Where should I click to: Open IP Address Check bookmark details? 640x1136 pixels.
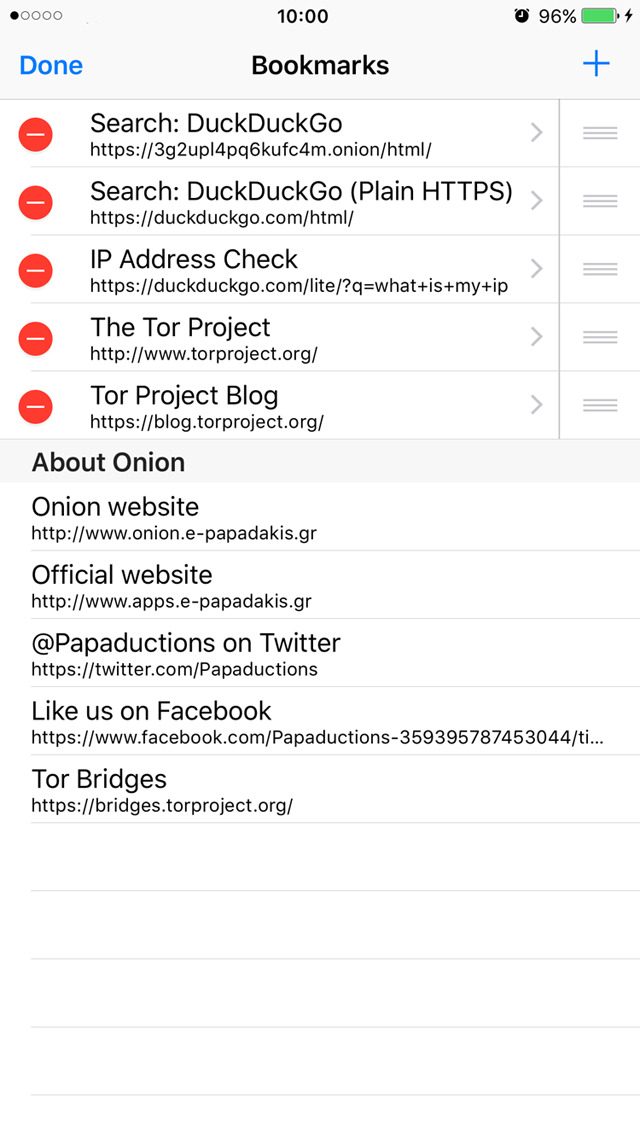click(315, 270)
